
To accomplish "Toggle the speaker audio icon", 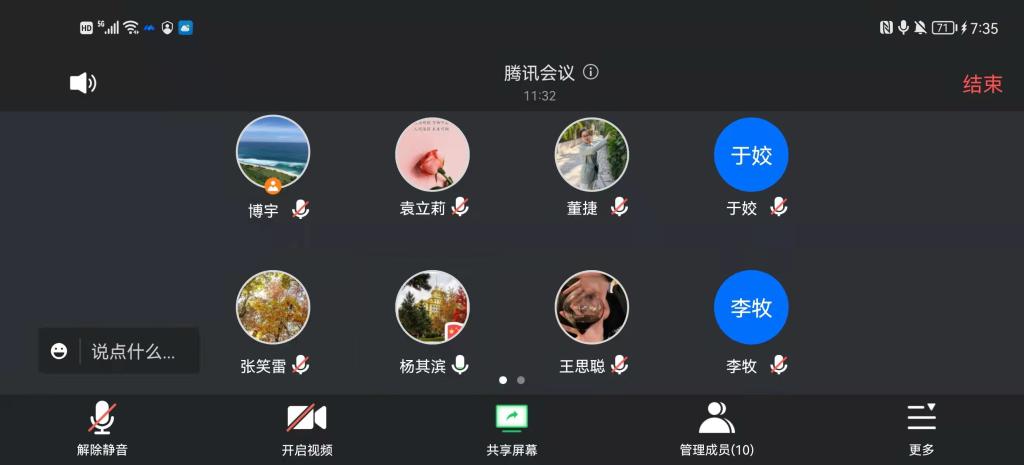I will tap(82, 84).
